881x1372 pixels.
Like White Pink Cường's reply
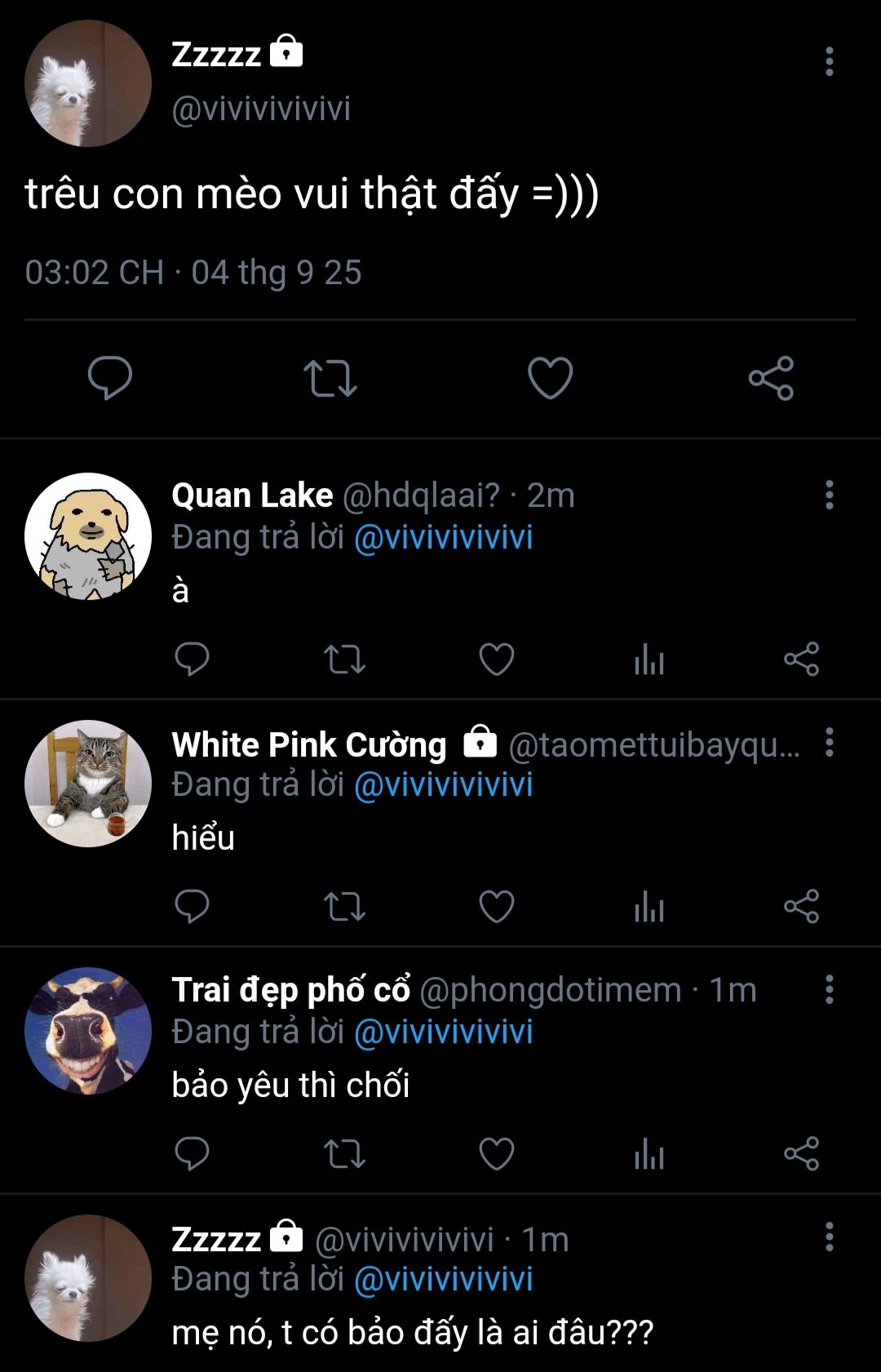click(496, 907)
